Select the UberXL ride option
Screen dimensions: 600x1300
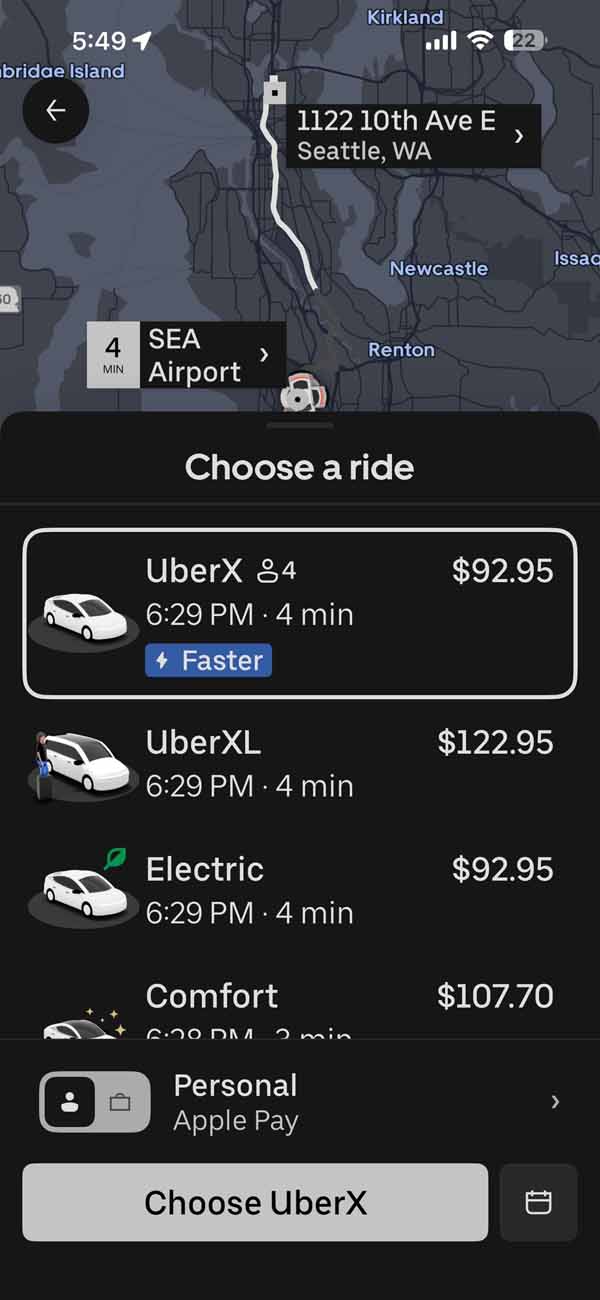(x=300, y=764)
